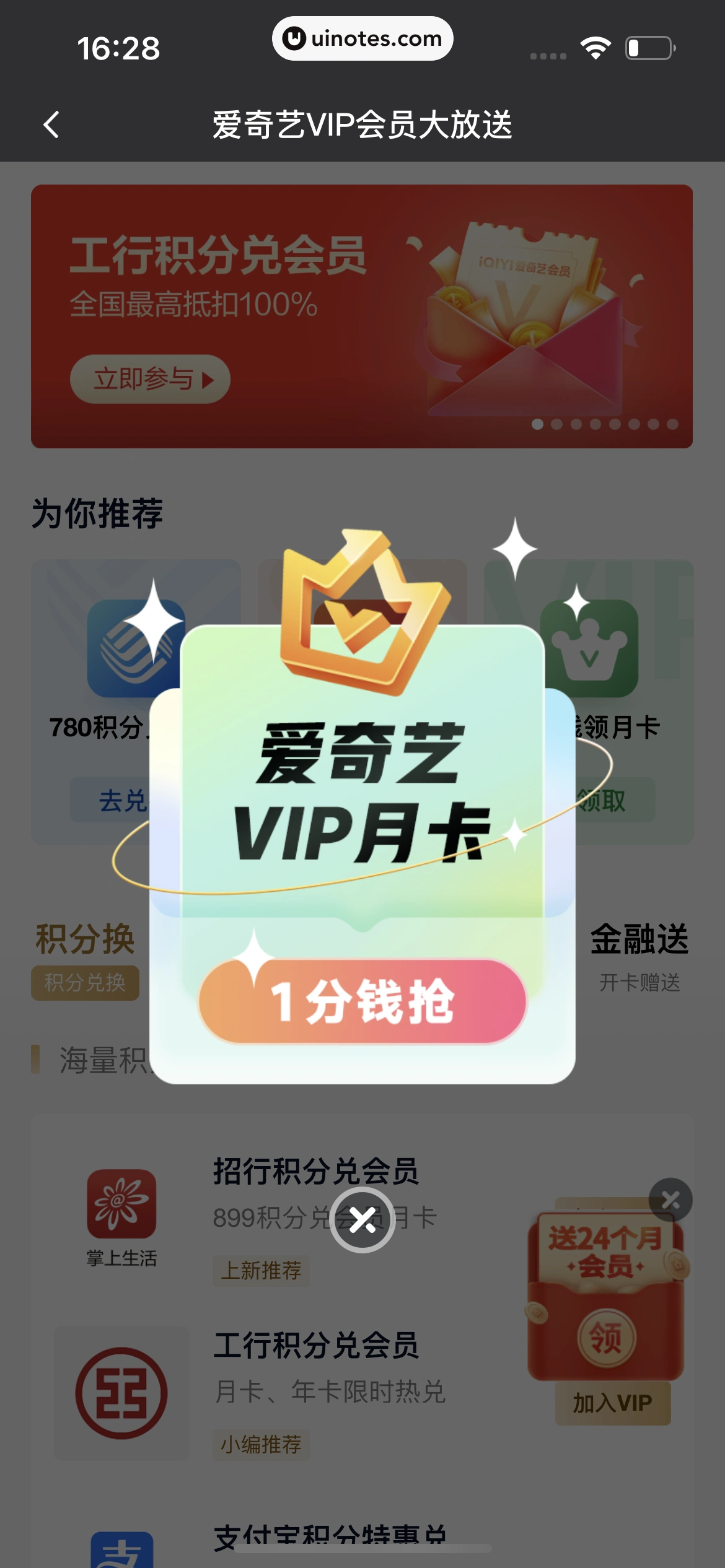The image size is (725, 1568).
Task: Tap the battery indicator in status bar
Action: [x=648, y=46]
